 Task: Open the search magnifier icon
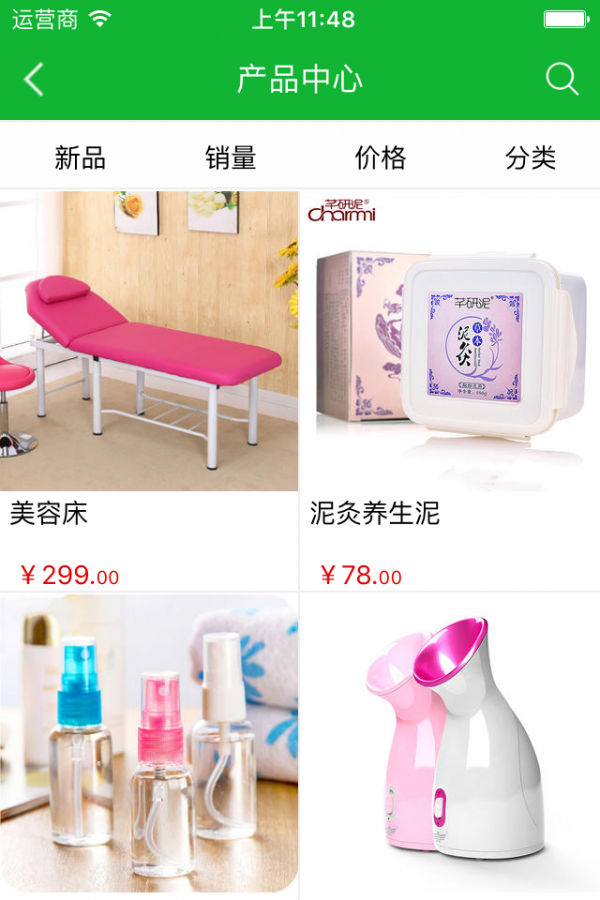[562, 80]
